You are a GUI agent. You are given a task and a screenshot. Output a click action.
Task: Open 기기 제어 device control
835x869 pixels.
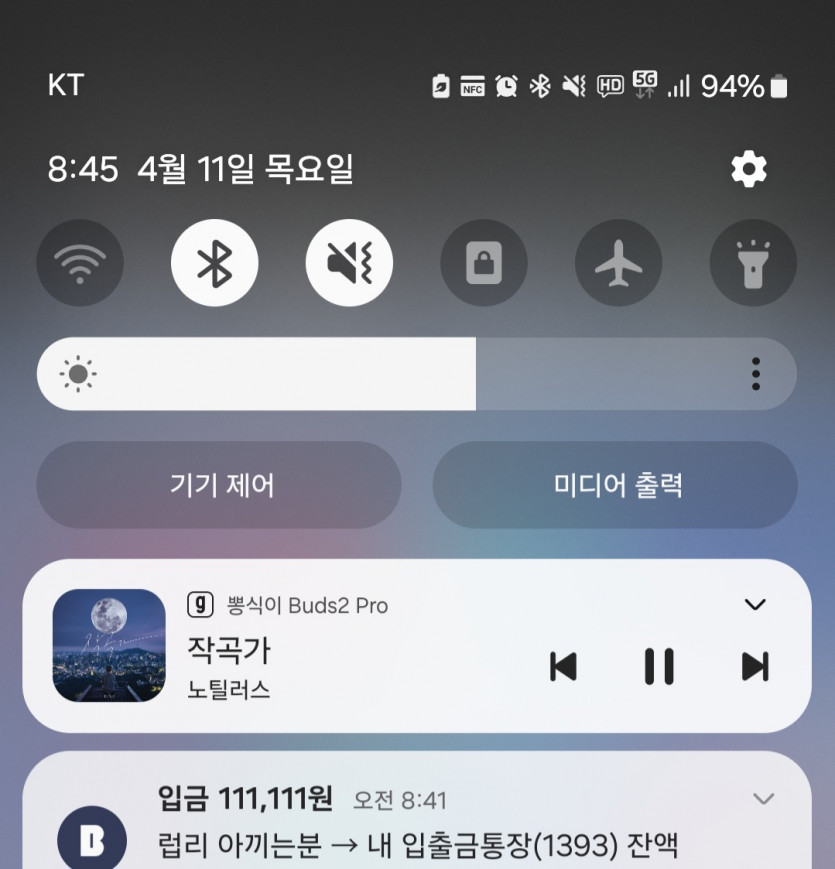click(x=219, y=486)
